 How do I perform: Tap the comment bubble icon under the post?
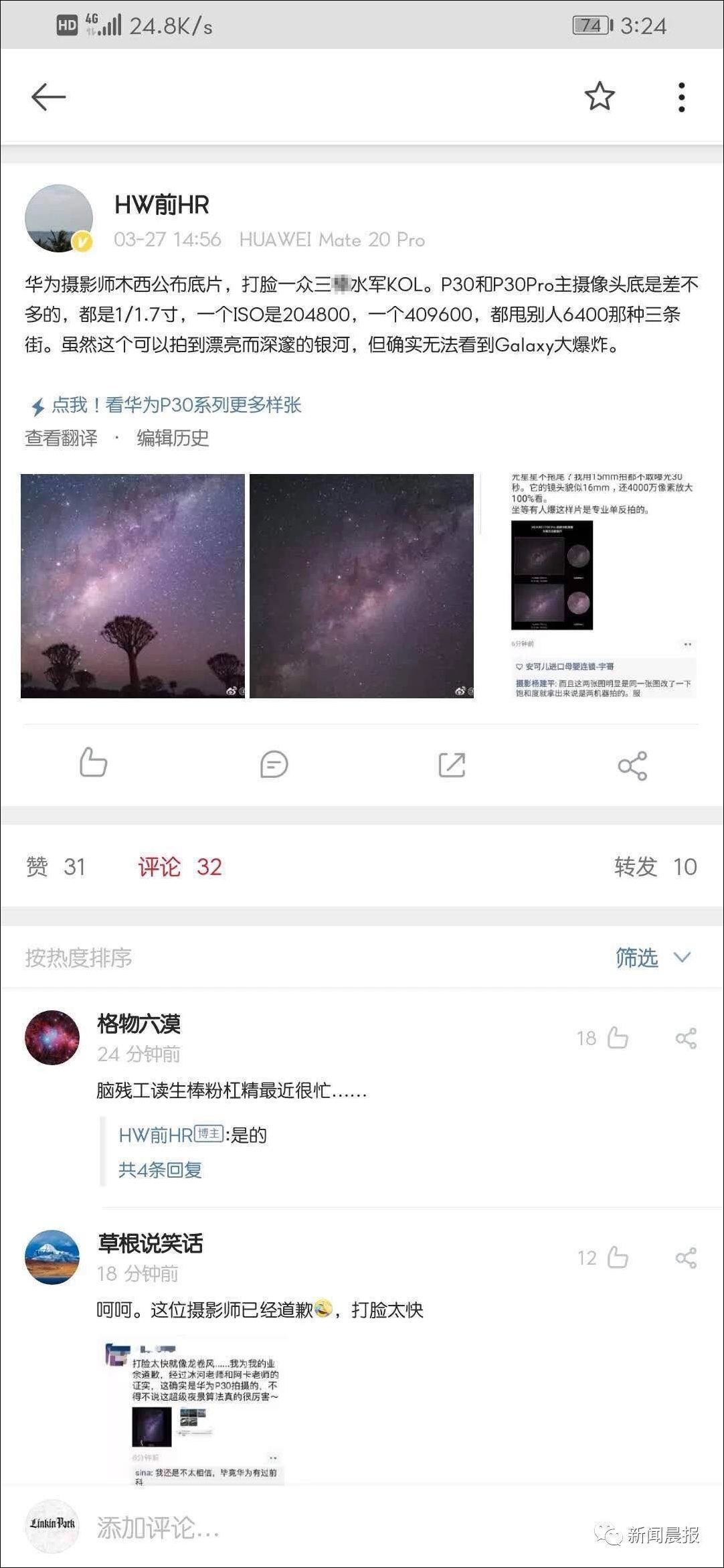[274, 764]
